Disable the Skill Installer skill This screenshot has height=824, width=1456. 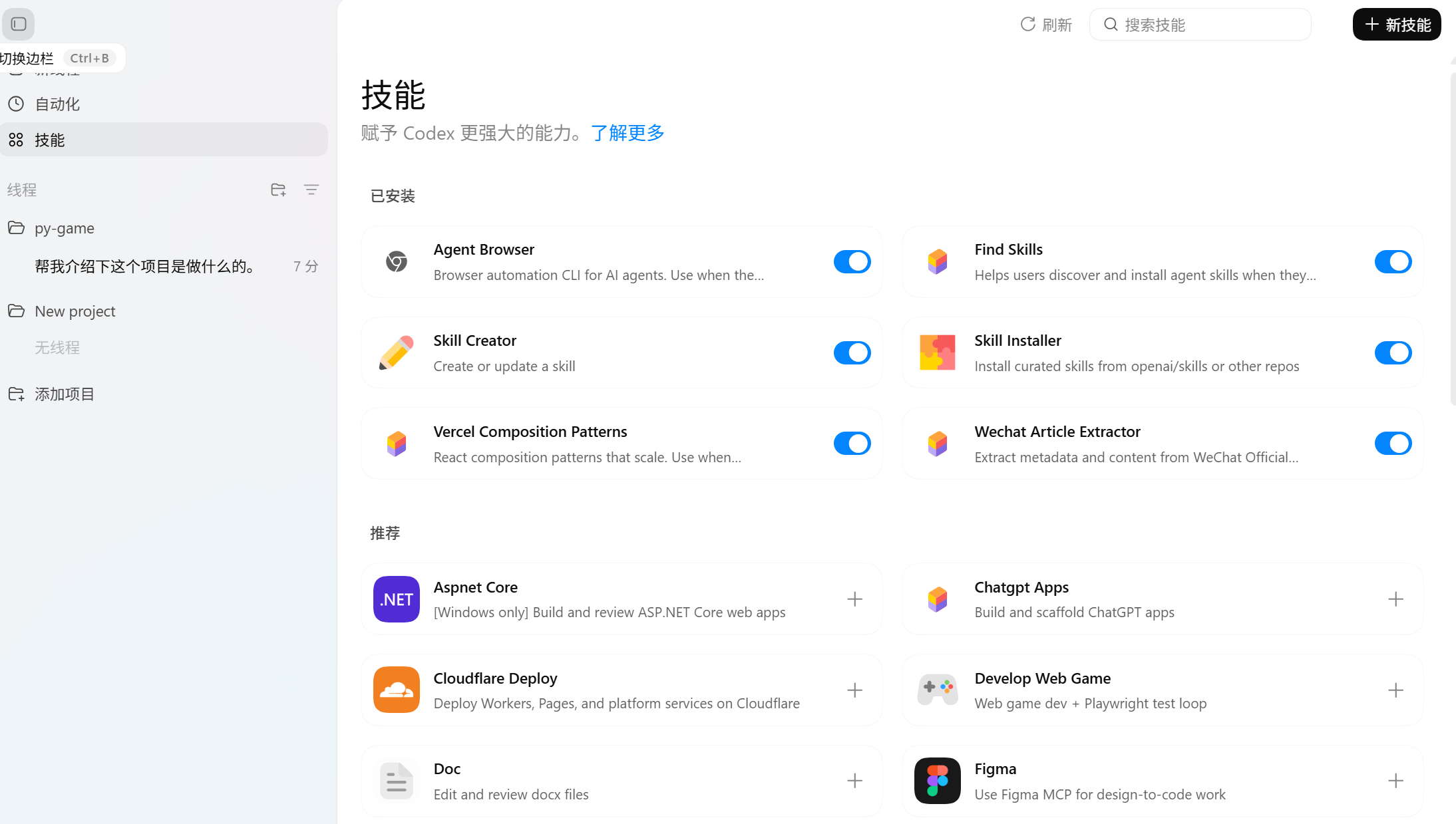(x=1393, y=353)
